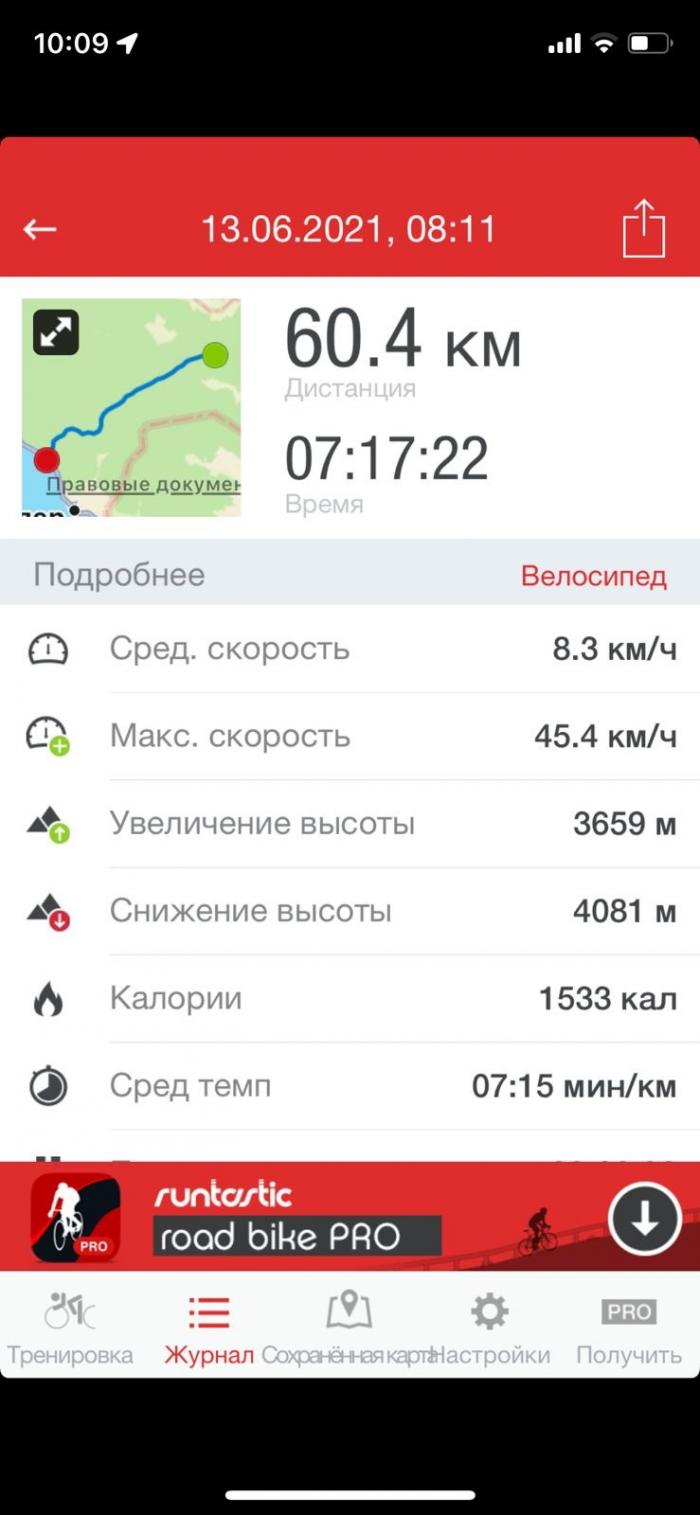Viewport: 700px width, 1515px height.
Task: Switch to the Сохранённая карта tab
Action: (348, 1329)
